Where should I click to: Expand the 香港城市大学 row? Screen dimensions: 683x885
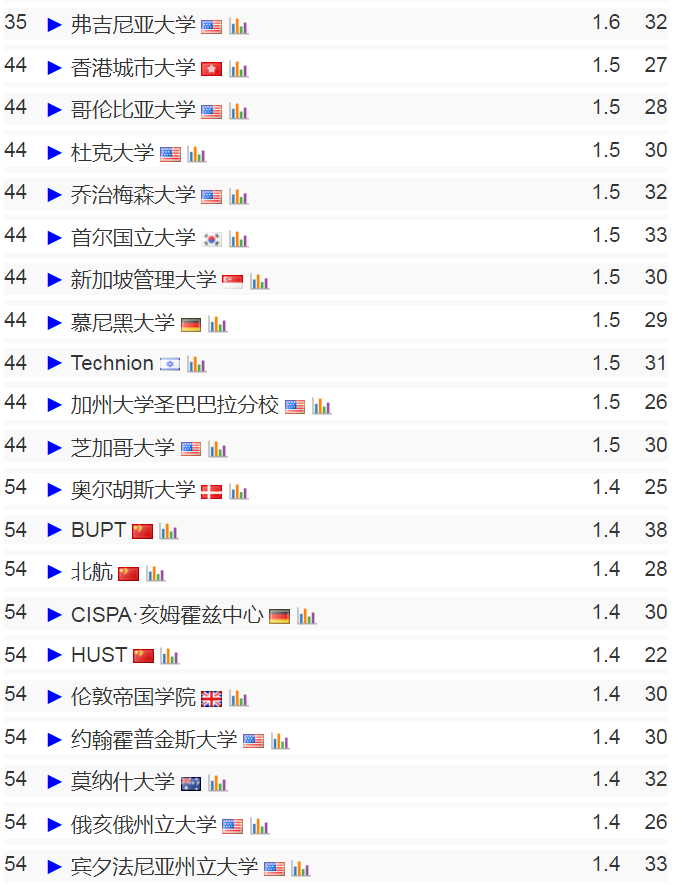(55, 68)
